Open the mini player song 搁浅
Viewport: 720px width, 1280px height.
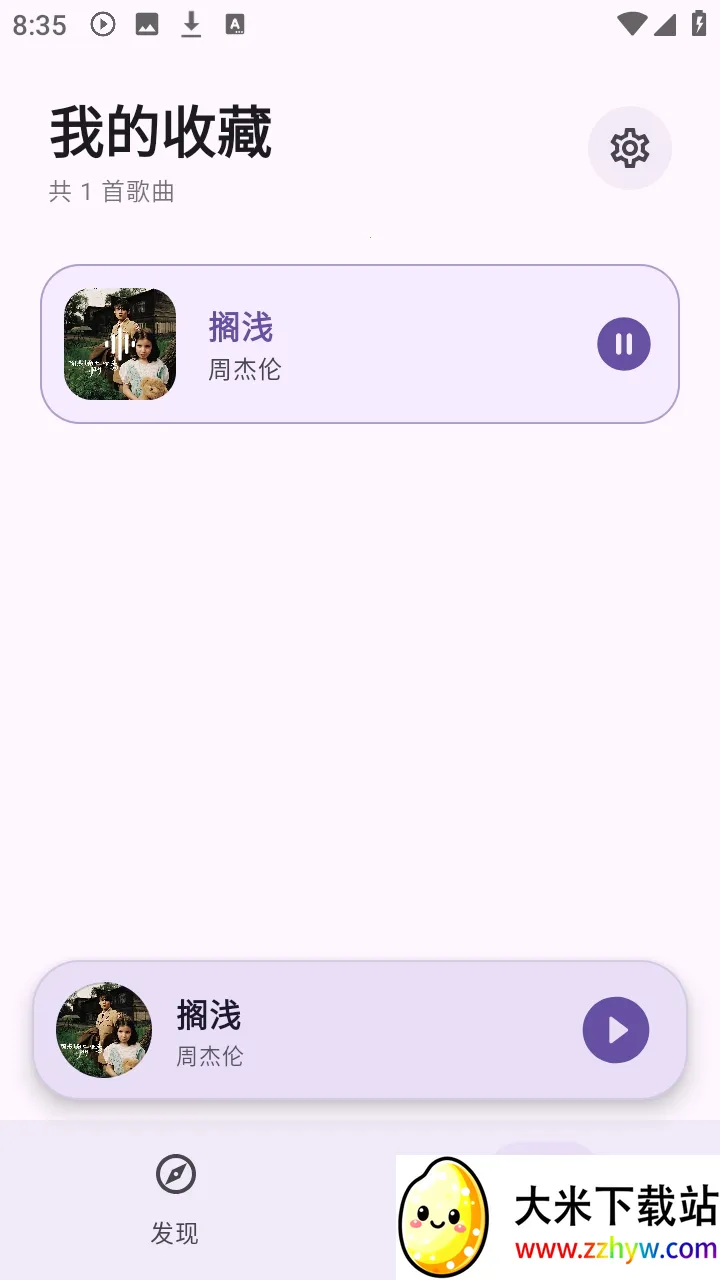(x=211, y=1016)
